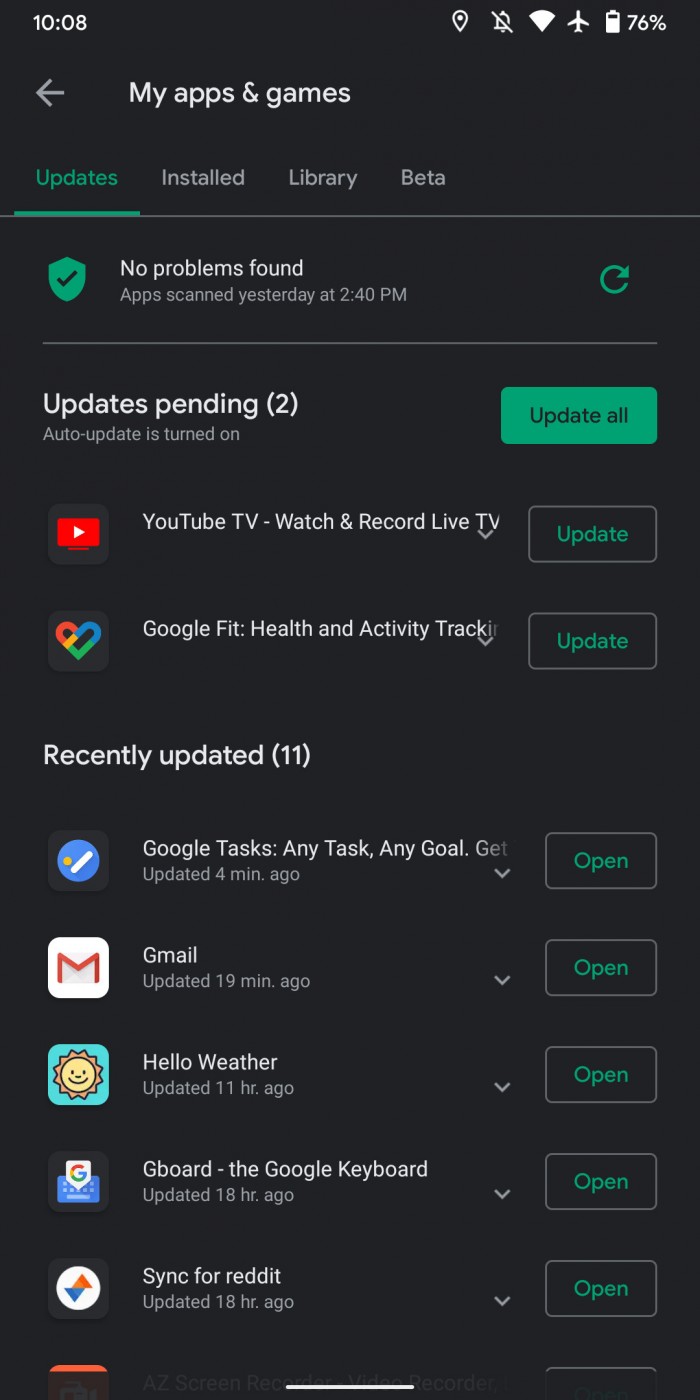Screen dimensions: 700x1400
Task: Open Gboard with its Open button
Action: click(x=600, y=1182)
